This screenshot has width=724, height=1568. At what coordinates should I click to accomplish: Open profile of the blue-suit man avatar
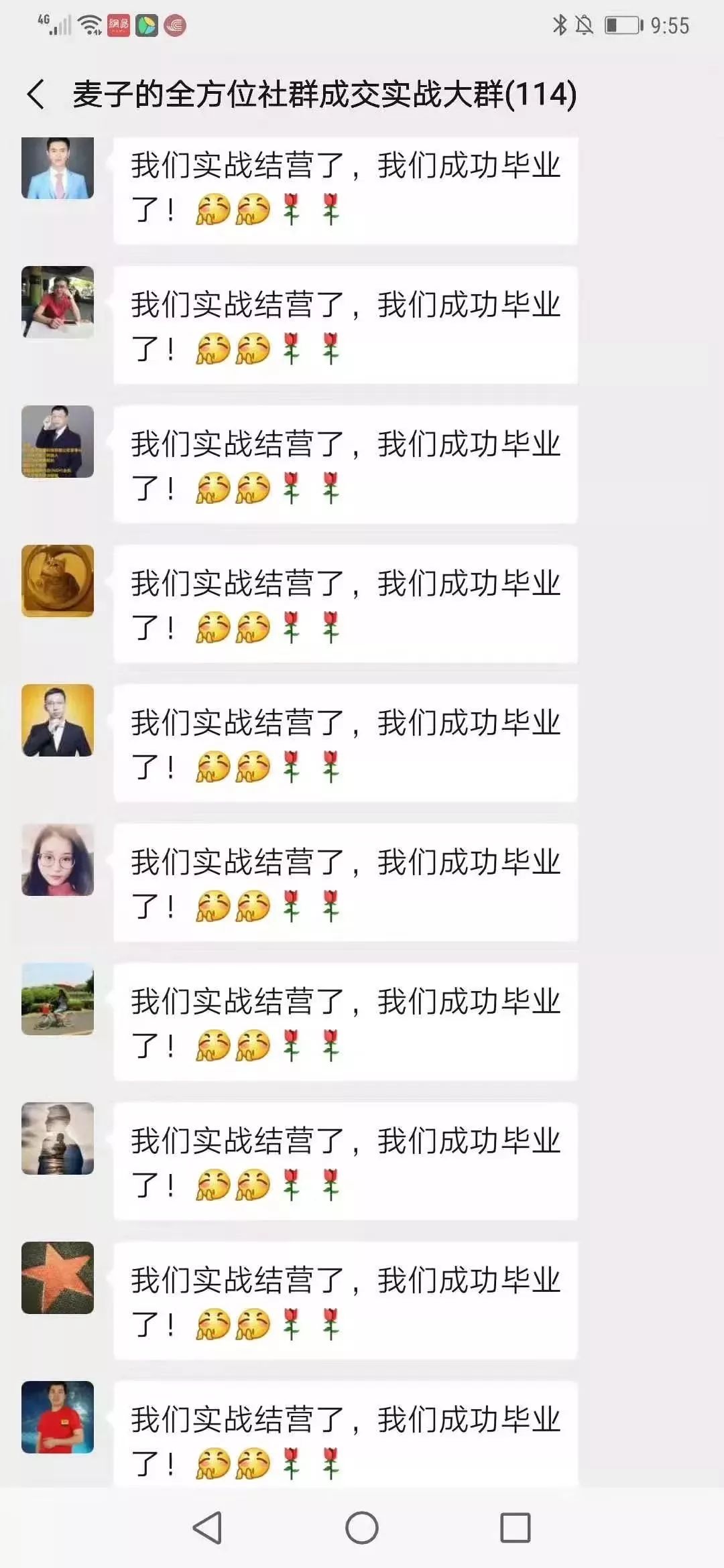coord(58,168)
